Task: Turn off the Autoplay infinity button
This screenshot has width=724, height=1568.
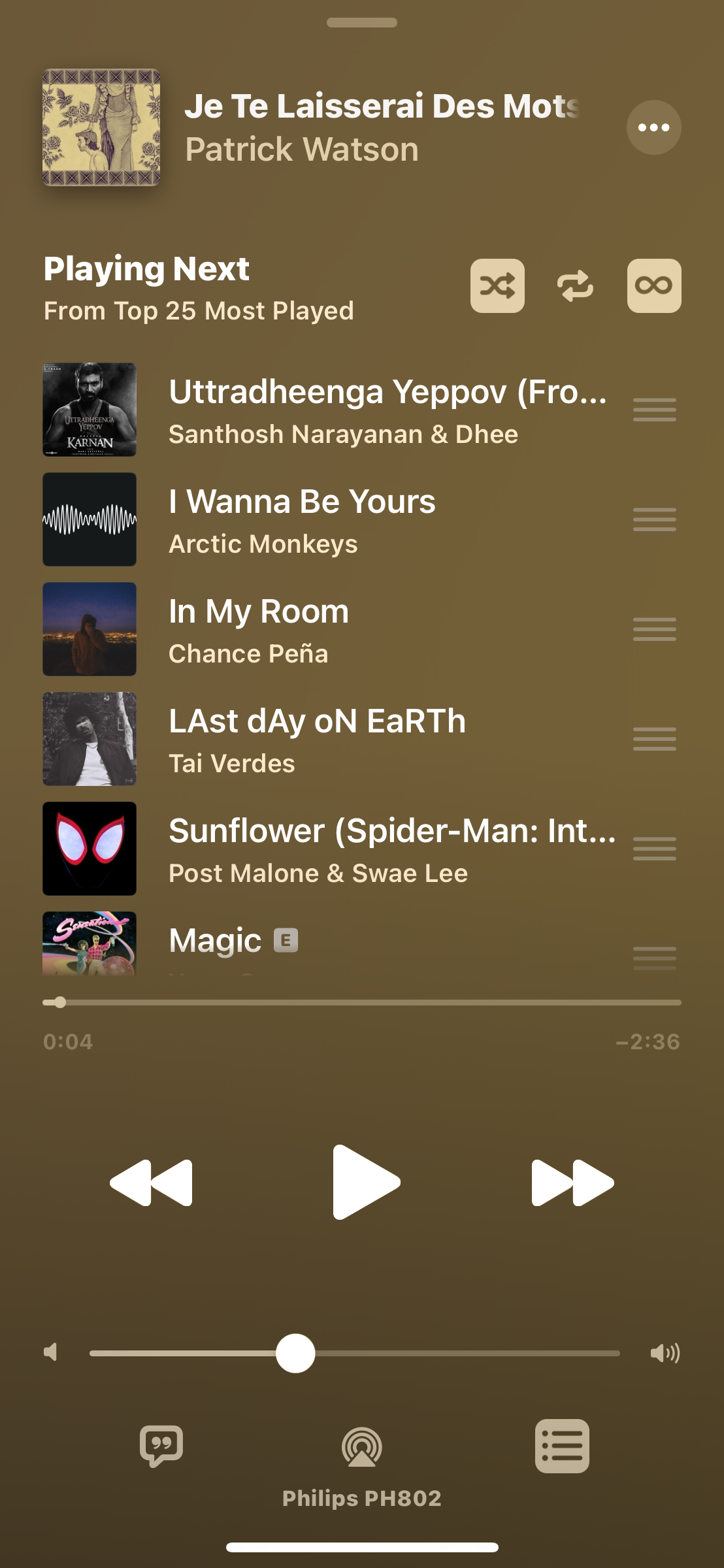Action: point(653,286)
